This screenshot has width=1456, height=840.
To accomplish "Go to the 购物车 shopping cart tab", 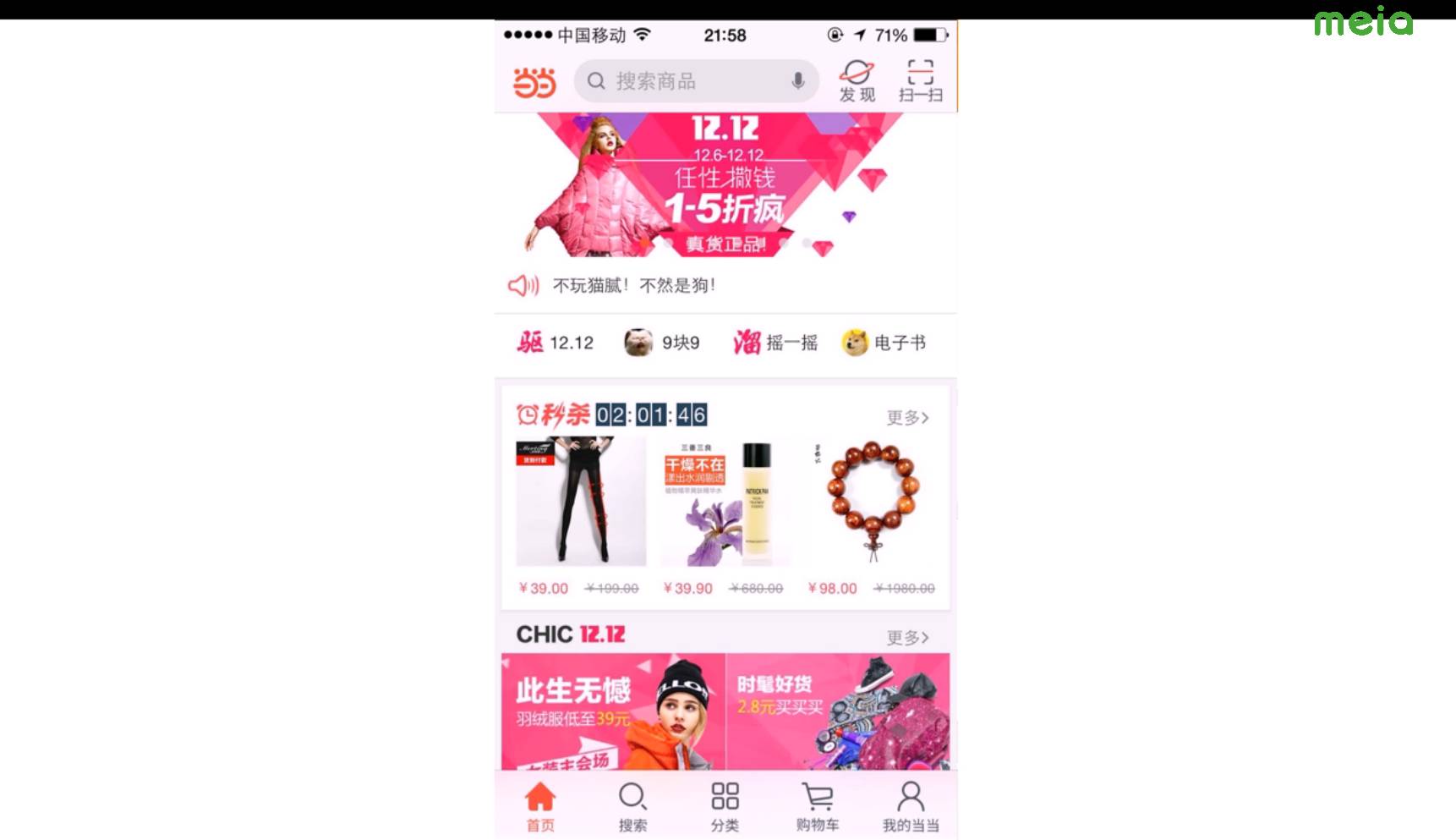I will tap(817, 806).
